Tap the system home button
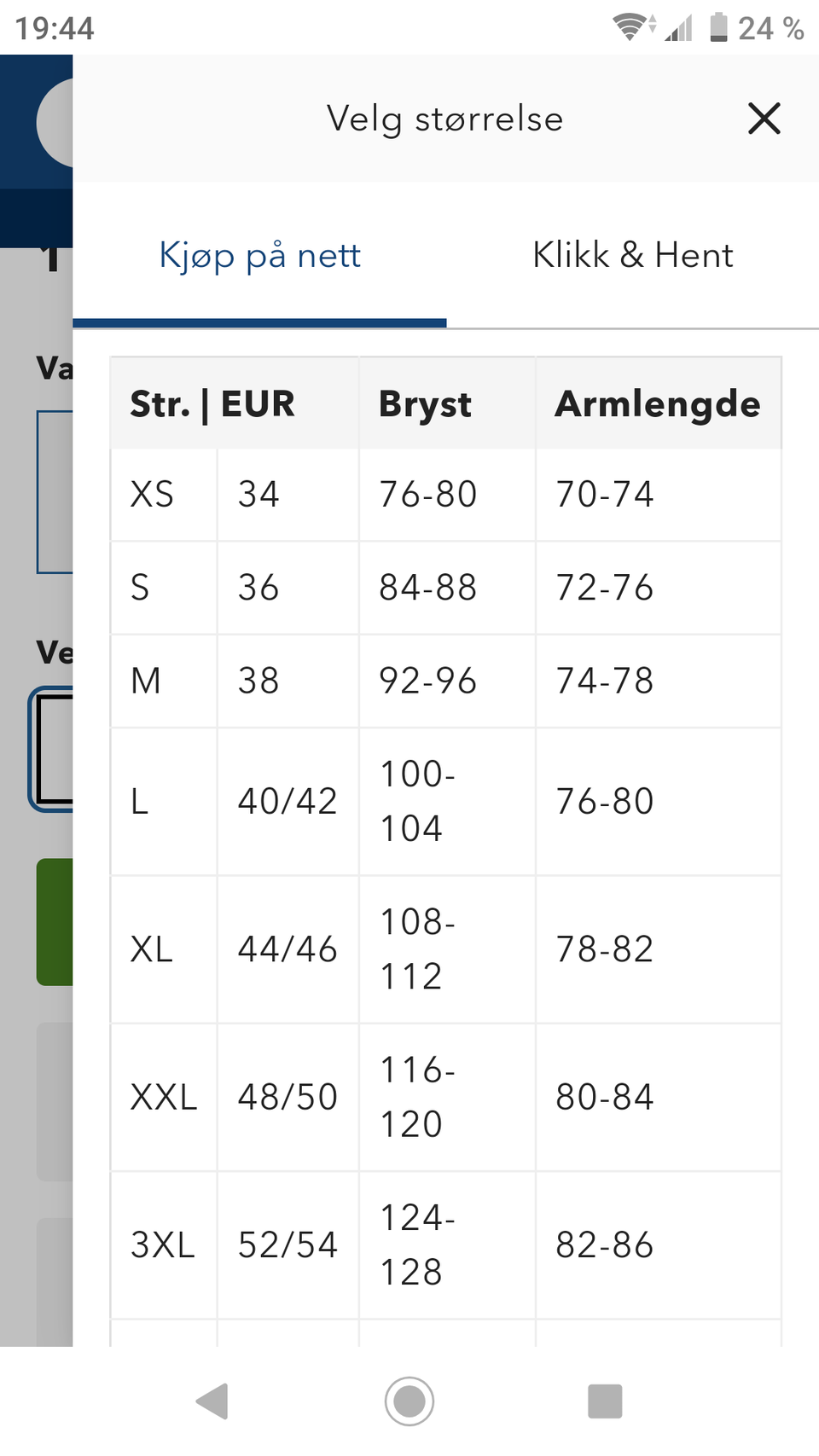Viewport: 819px width, 1456px height. 409,1401
